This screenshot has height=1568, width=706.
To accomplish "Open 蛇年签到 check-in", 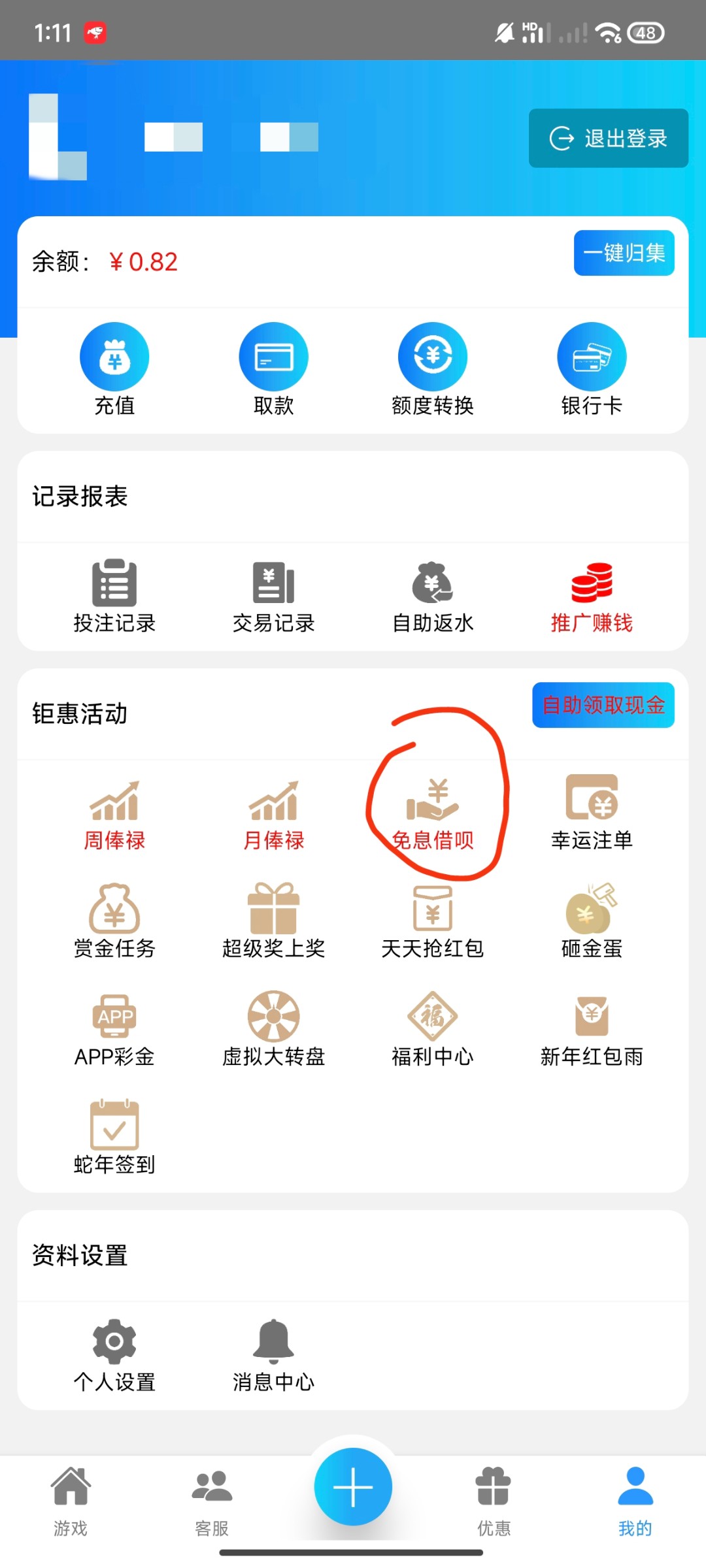I will [x=114, y=1137].
